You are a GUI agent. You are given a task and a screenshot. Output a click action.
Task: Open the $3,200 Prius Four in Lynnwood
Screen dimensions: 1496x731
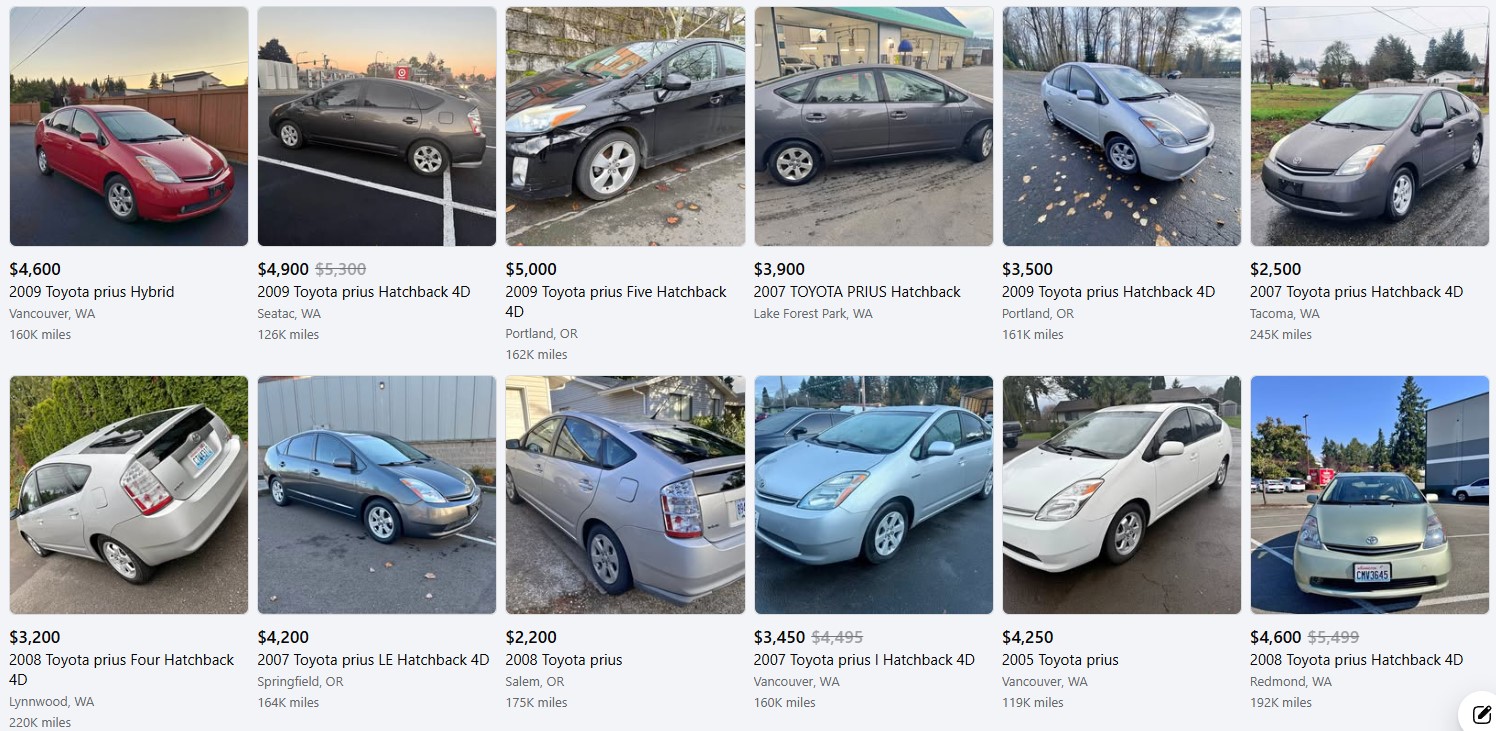pos(129,495)
